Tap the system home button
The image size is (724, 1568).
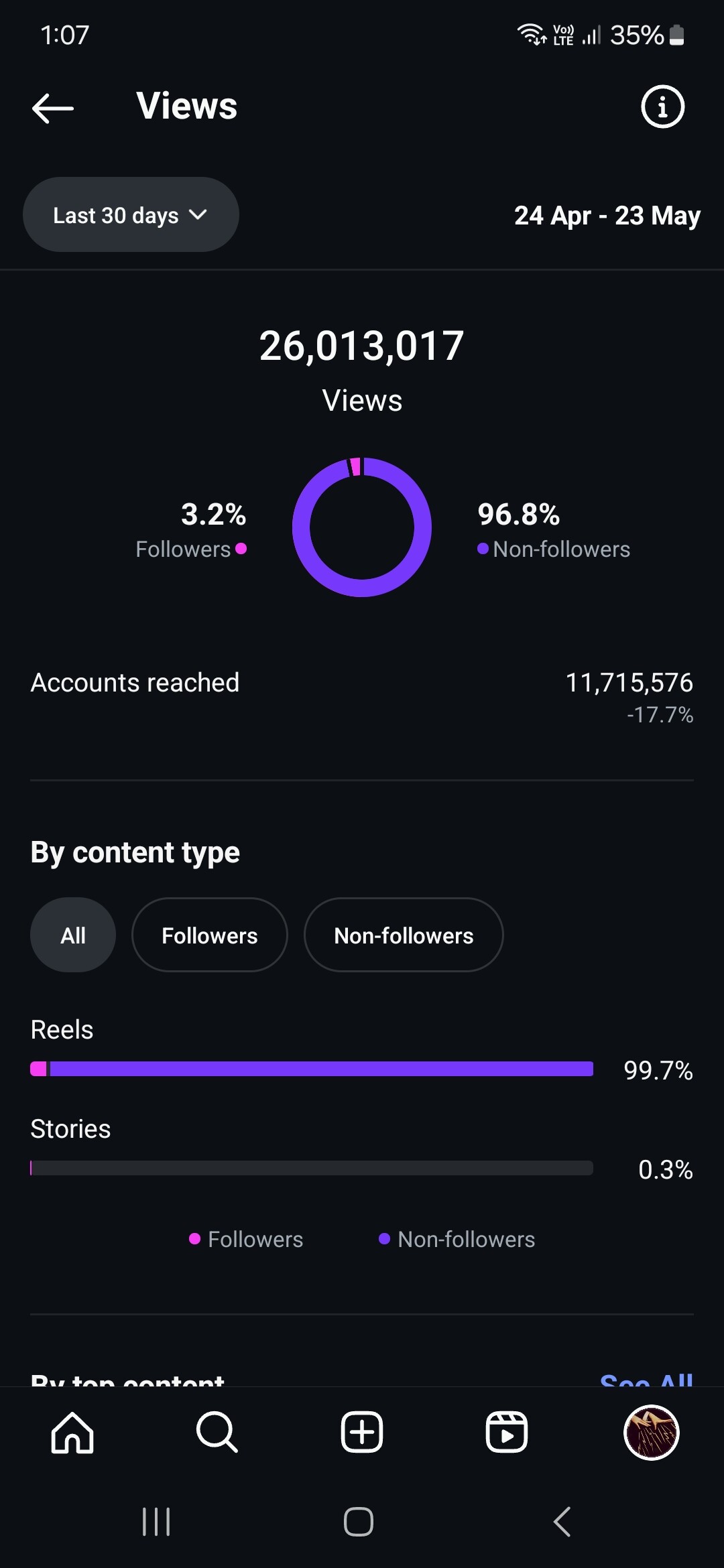pyautogui.click(x=359, y=1522)
